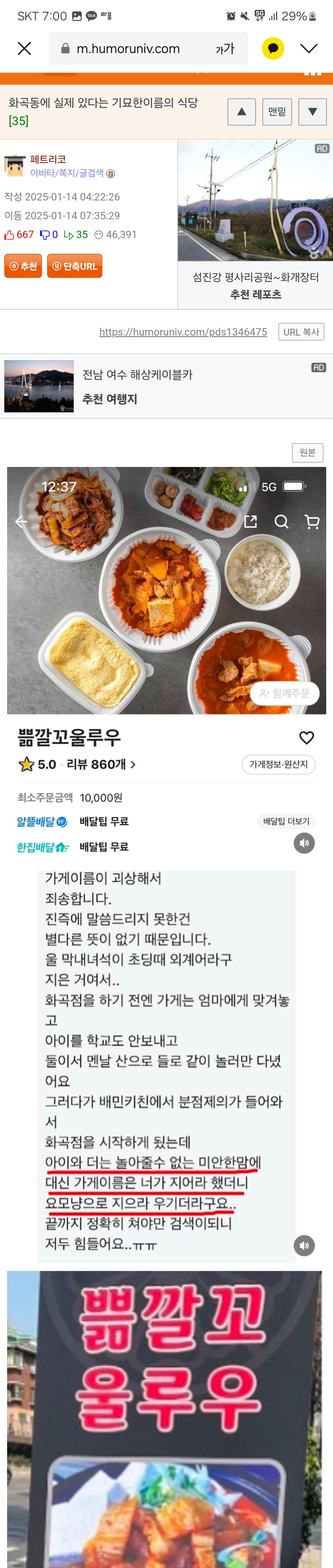Open the KakaoTalk chat bubble icon
The height and width of the screenshot is (1568, 333).
pos(273,49)
